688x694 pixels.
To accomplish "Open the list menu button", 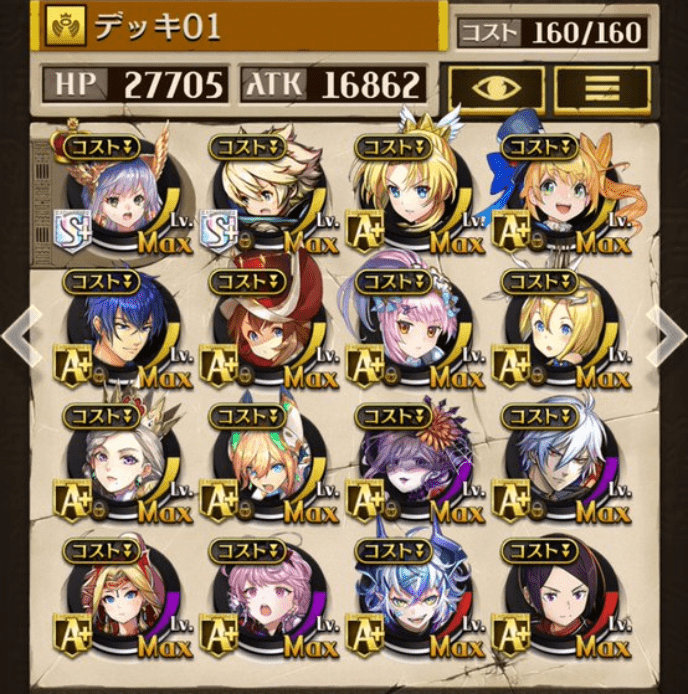I will (602, 86).
